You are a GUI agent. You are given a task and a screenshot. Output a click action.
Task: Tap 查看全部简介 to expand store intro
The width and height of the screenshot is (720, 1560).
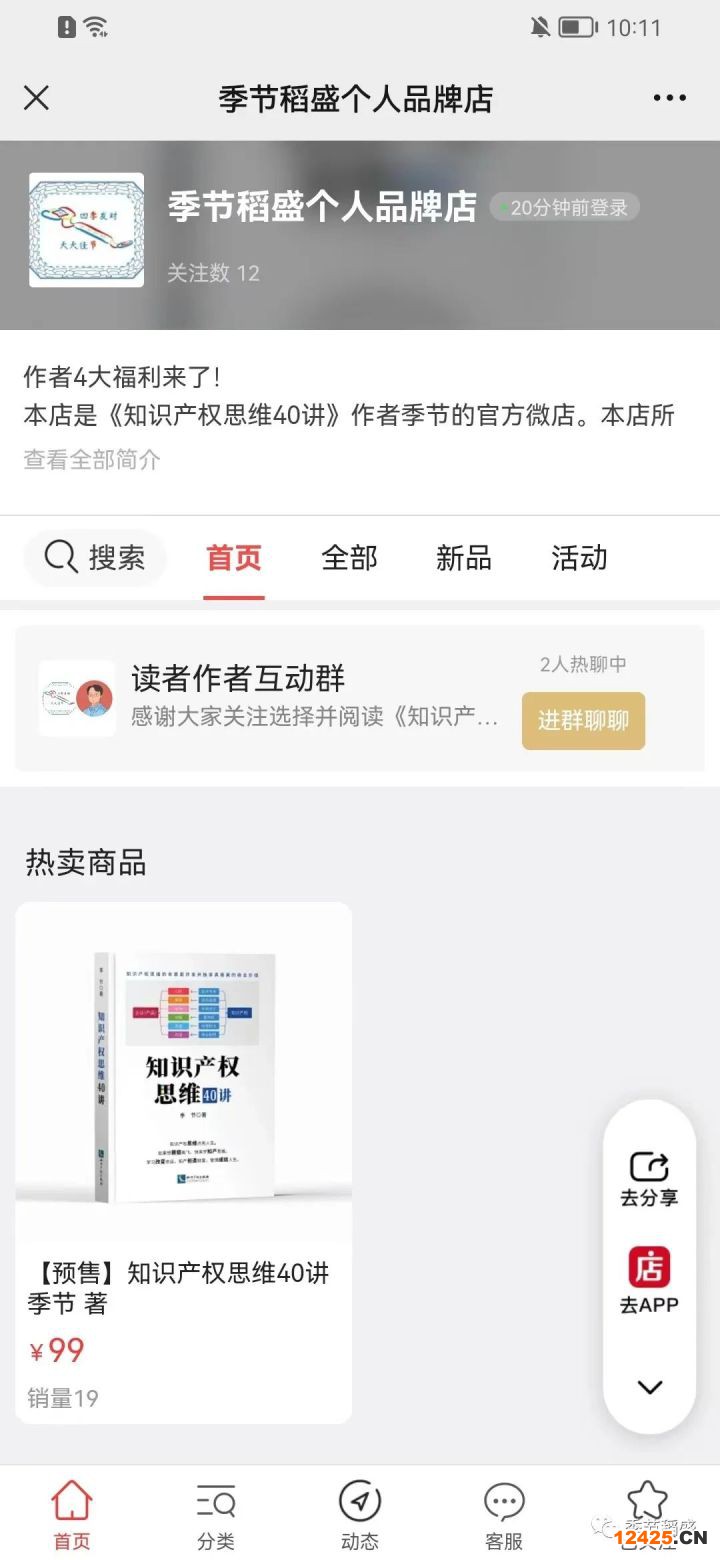[92, 460]
